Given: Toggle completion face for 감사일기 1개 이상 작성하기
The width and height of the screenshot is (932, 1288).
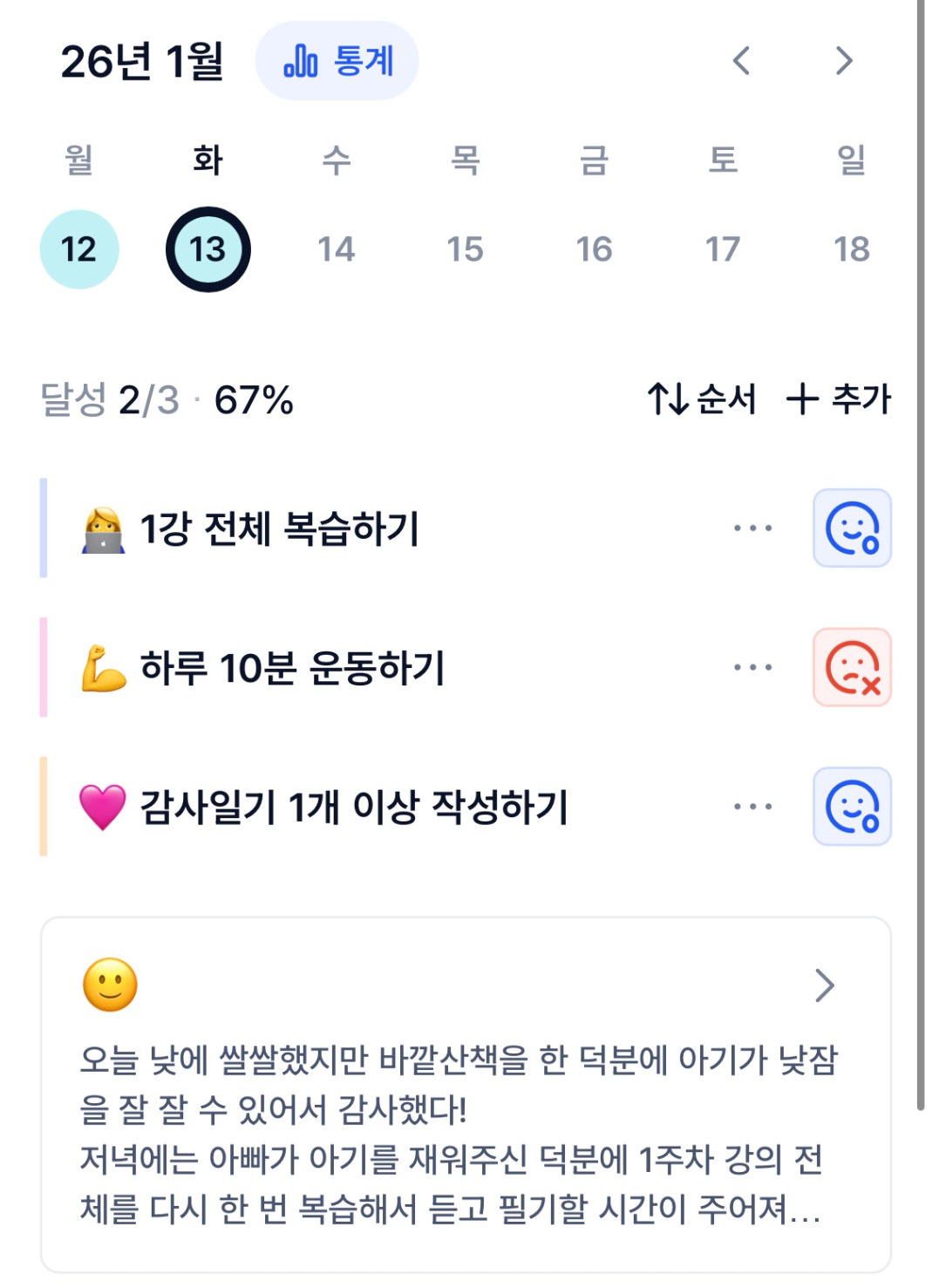Looking at the screenshot, I should (x=852, y=807).
